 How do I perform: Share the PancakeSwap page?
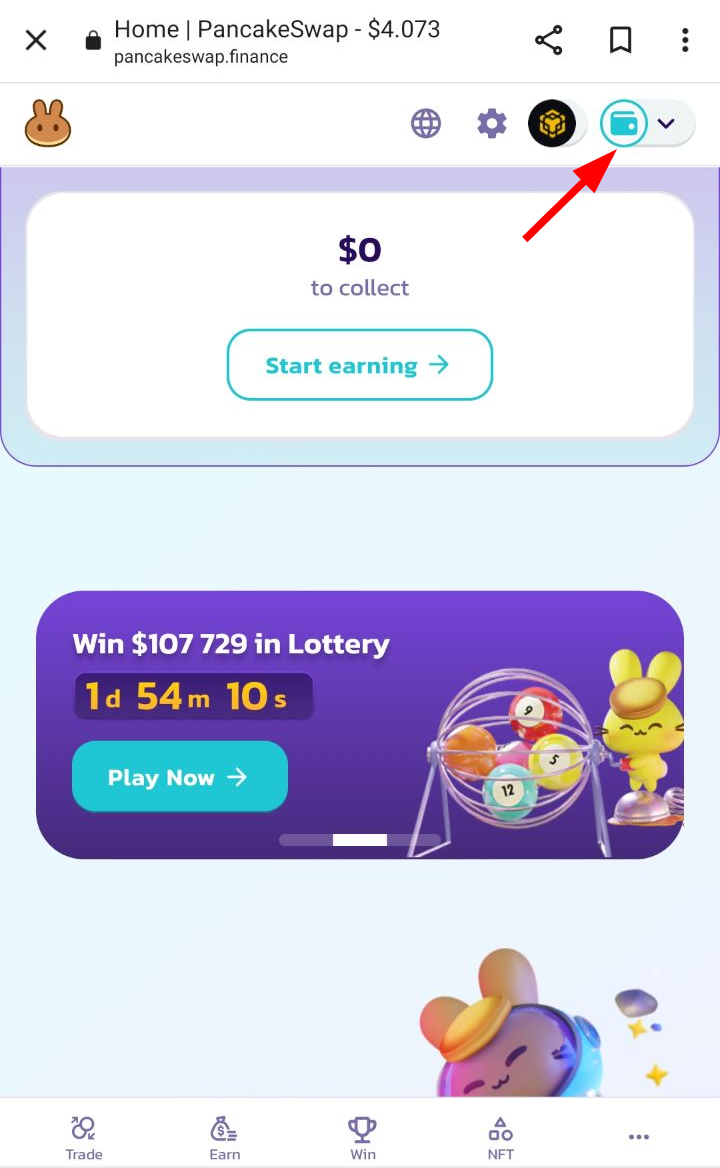[x=549, y=40]
